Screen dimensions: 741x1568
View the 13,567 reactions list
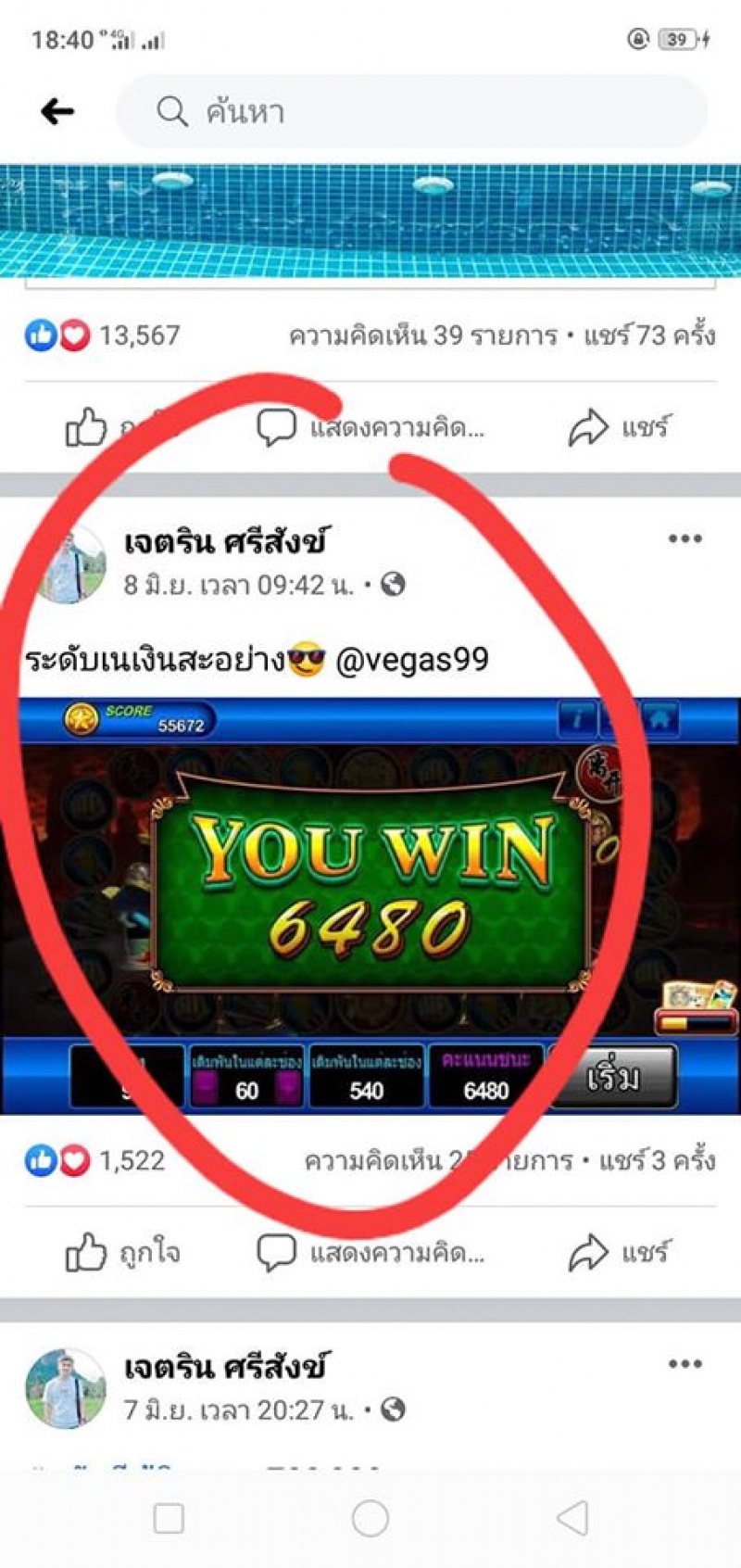(x=104, y=335)
